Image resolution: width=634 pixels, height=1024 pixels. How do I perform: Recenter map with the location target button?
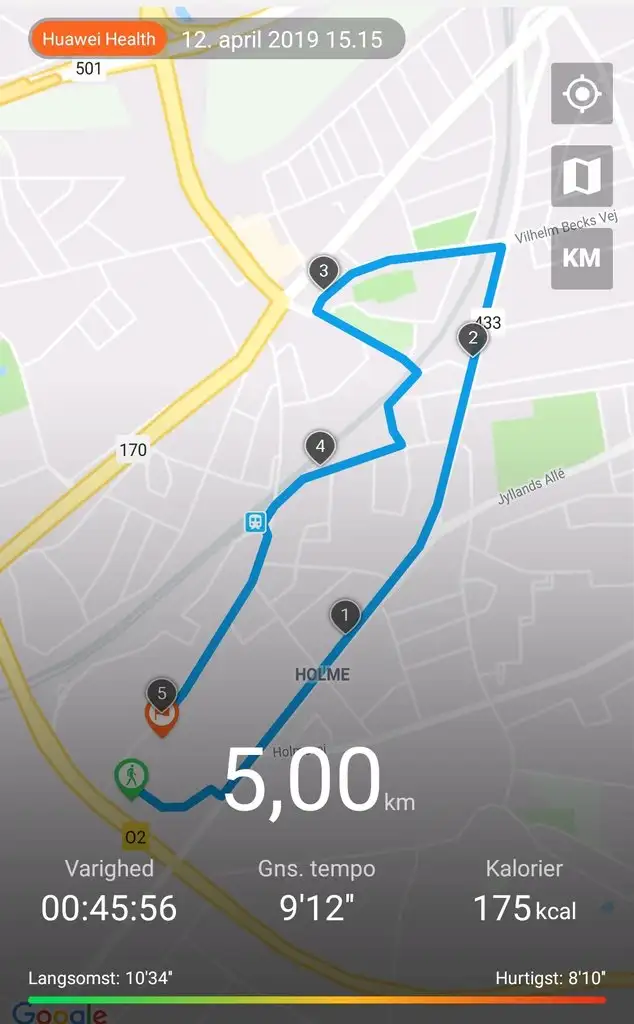pos(581,95)
